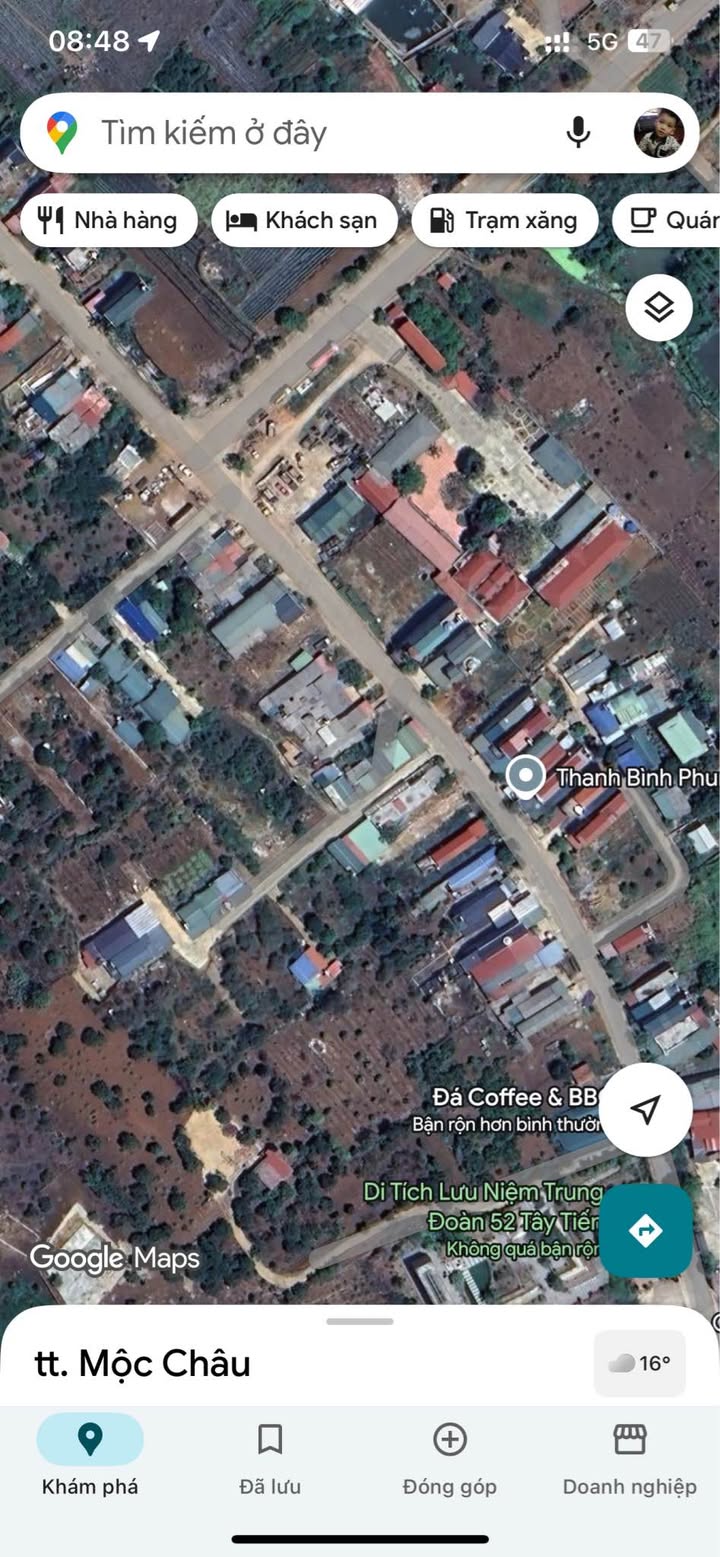720x1557 pixels.
Task: Choose the Trạm xăng chip
Action: 505,220
